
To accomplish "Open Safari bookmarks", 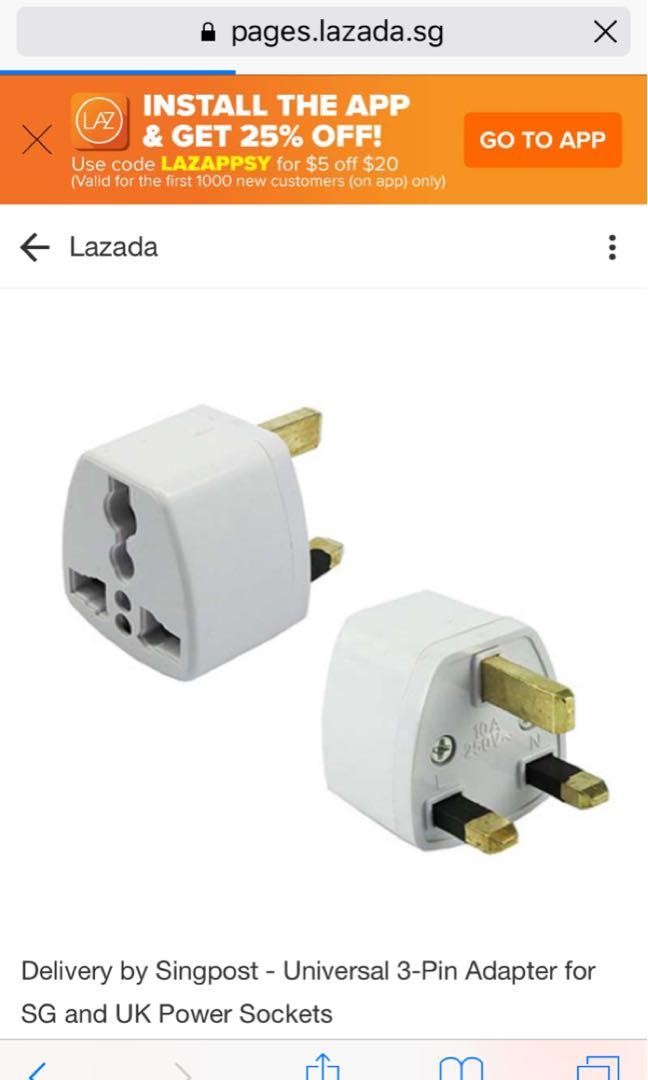I will pyautogui.click(x=460, y=1068).
